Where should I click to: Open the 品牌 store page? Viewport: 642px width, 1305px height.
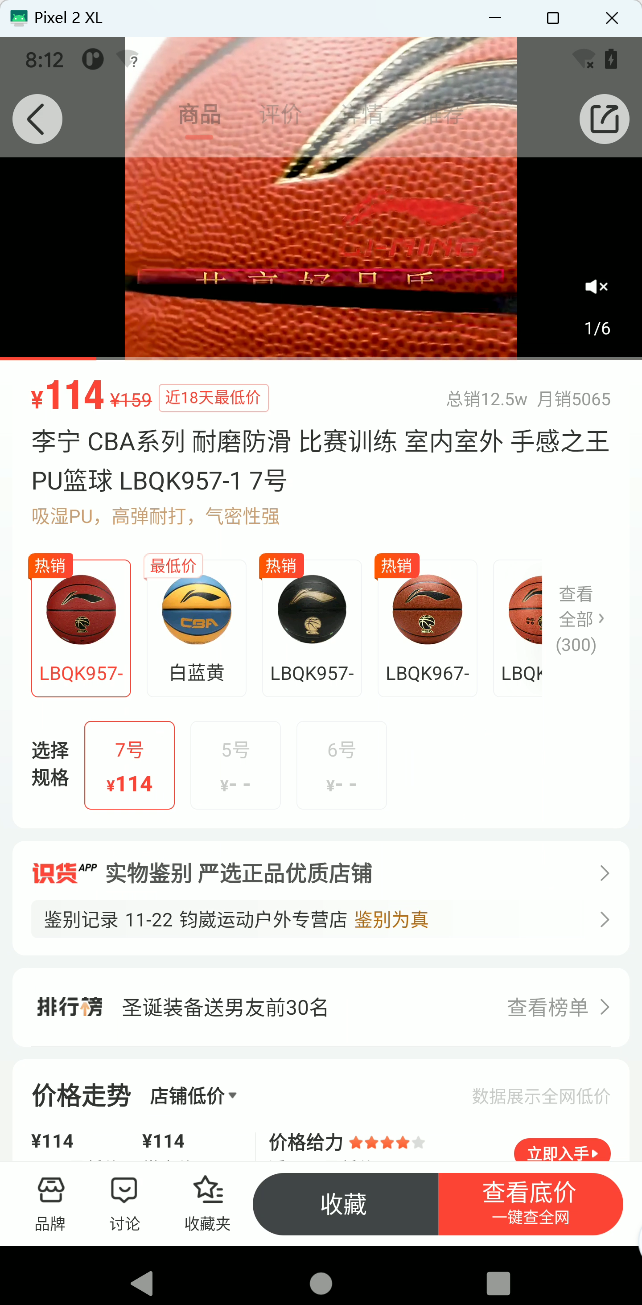point(50,1203)
